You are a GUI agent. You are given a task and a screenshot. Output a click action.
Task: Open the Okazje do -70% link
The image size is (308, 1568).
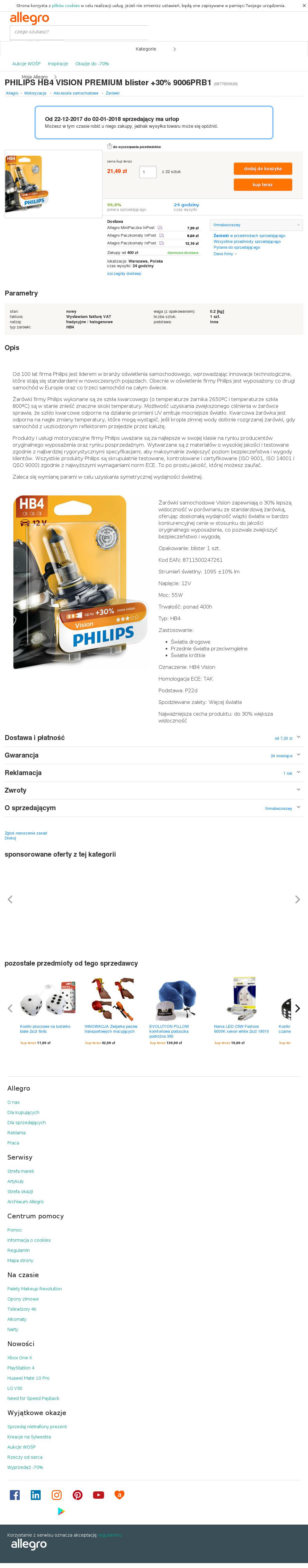[92, 64]
